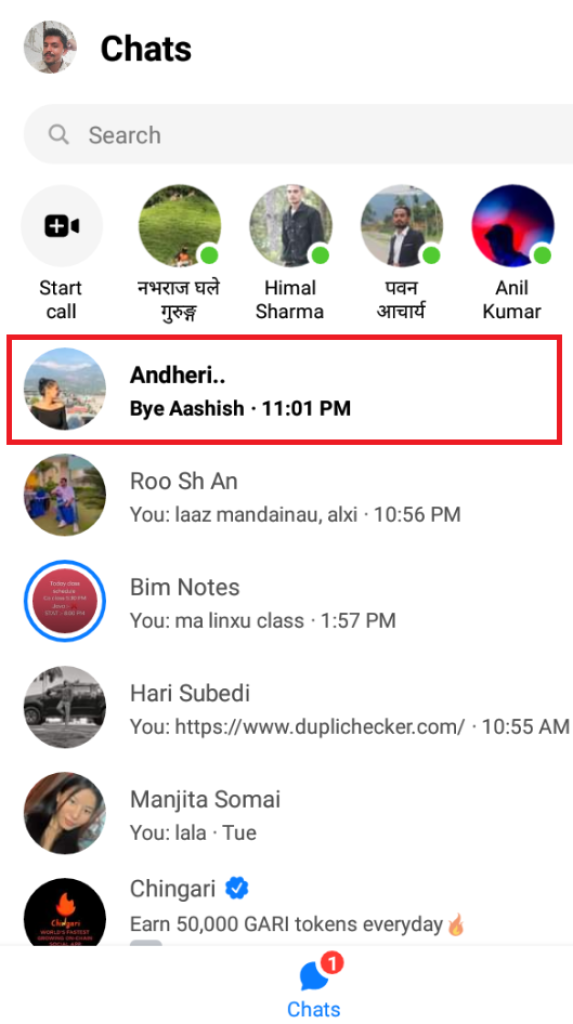Open the Bim Notes chat
This screenshot has height=1024, width=573.
(x=286, y=601)
